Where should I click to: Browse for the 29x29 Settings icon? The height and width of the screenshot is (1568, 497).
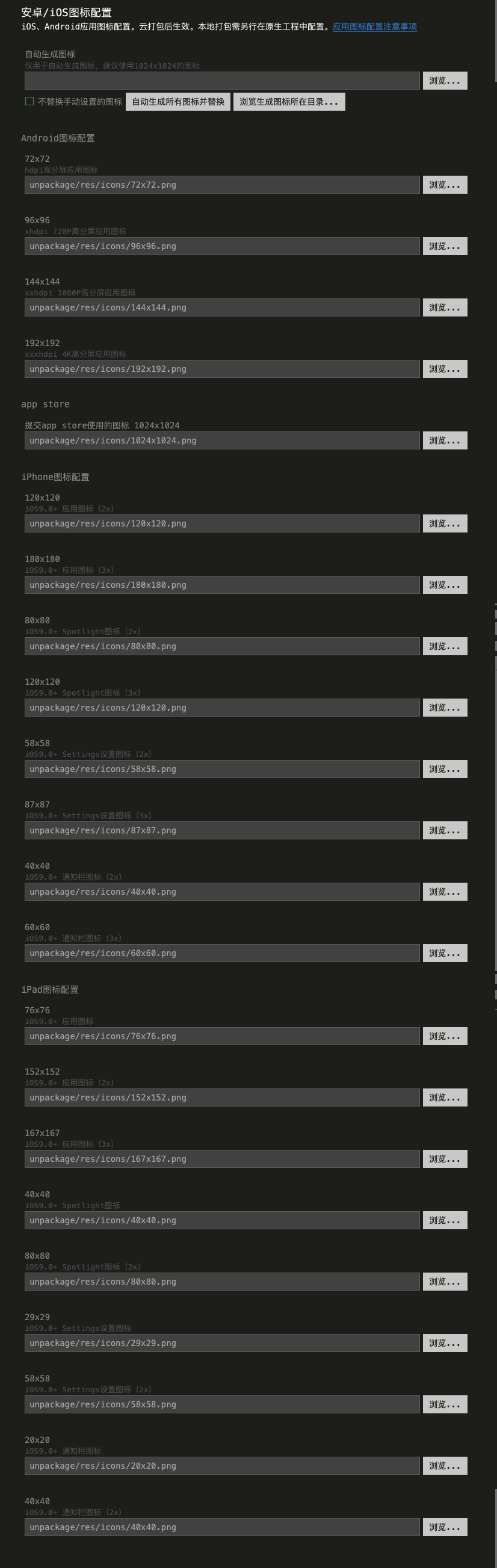[x=445, y=1343]
